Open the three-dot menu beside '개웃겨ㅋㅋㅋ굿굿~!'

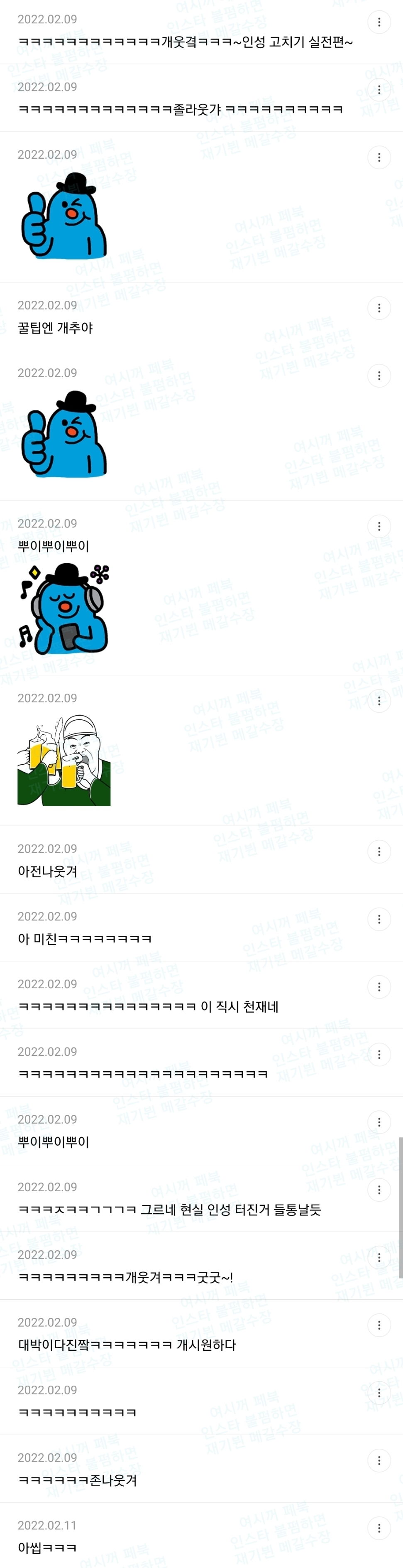(379, 1258)
